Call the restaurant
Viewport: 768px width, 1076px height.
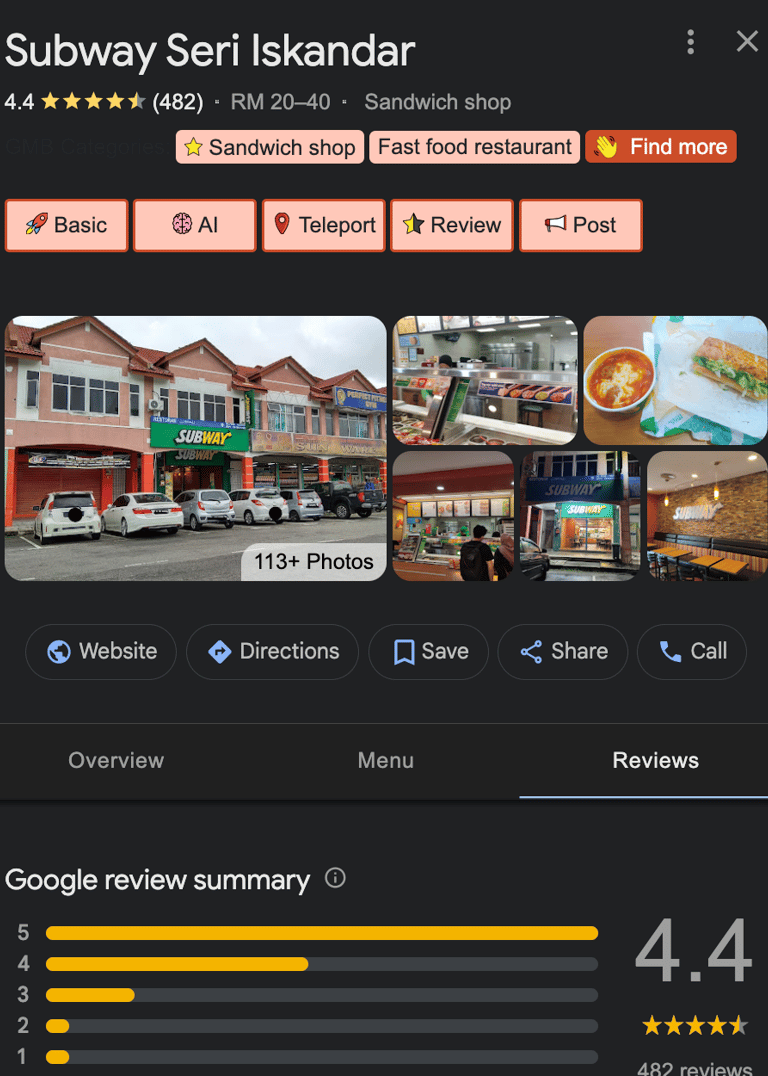[x=692, y=652]
